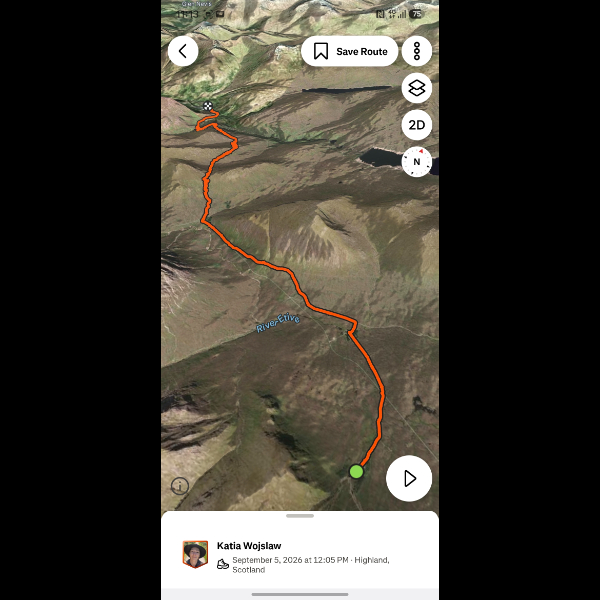Tap the bottom sheet drag handle
The height and width of the screenshot is (600, 600).
[x=300, y=516]
